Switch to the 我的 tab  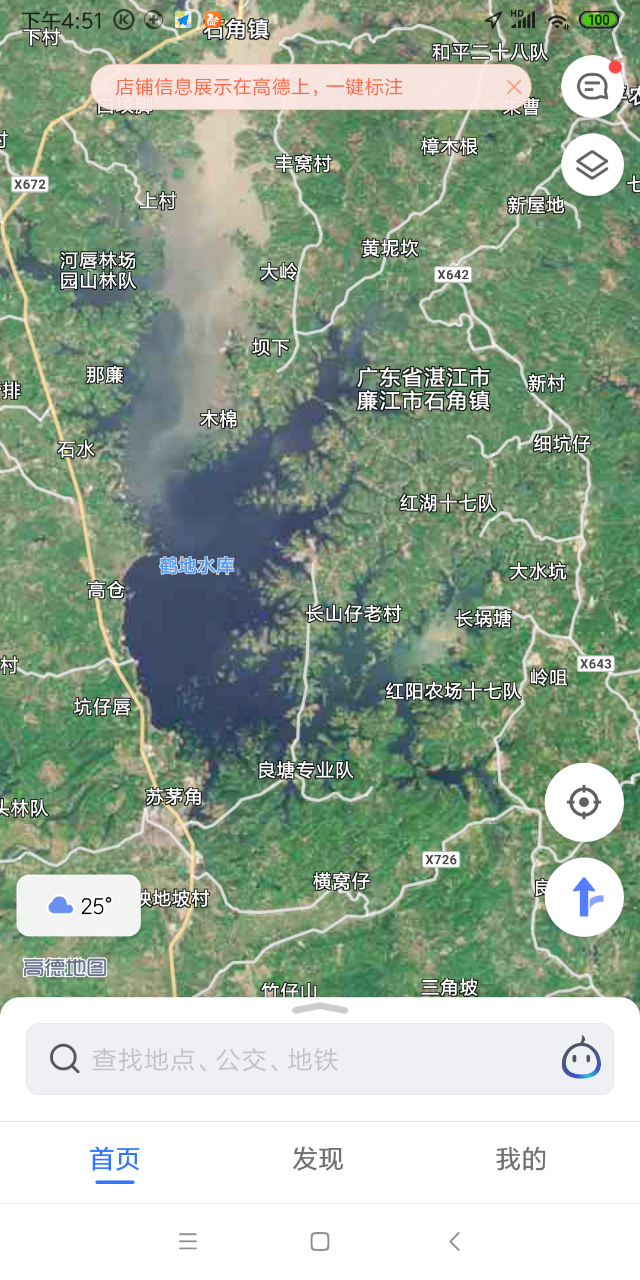pyautogui.click(x=521, y=1160)
